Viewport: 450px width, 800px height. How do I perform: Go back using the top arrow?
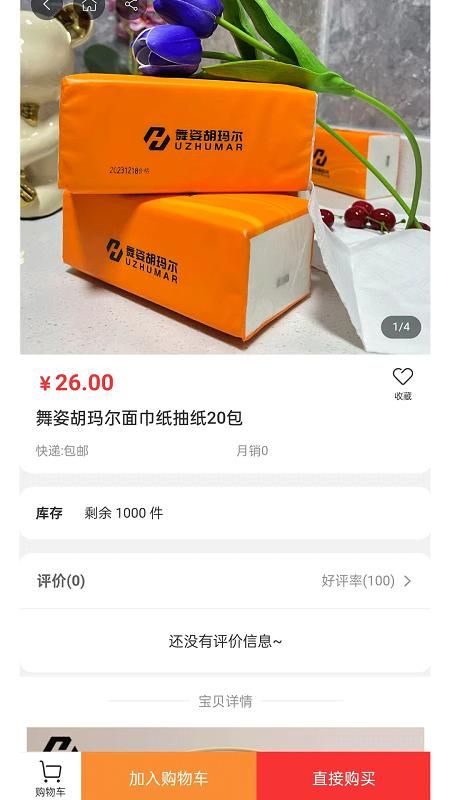click(x=47, y=6)
